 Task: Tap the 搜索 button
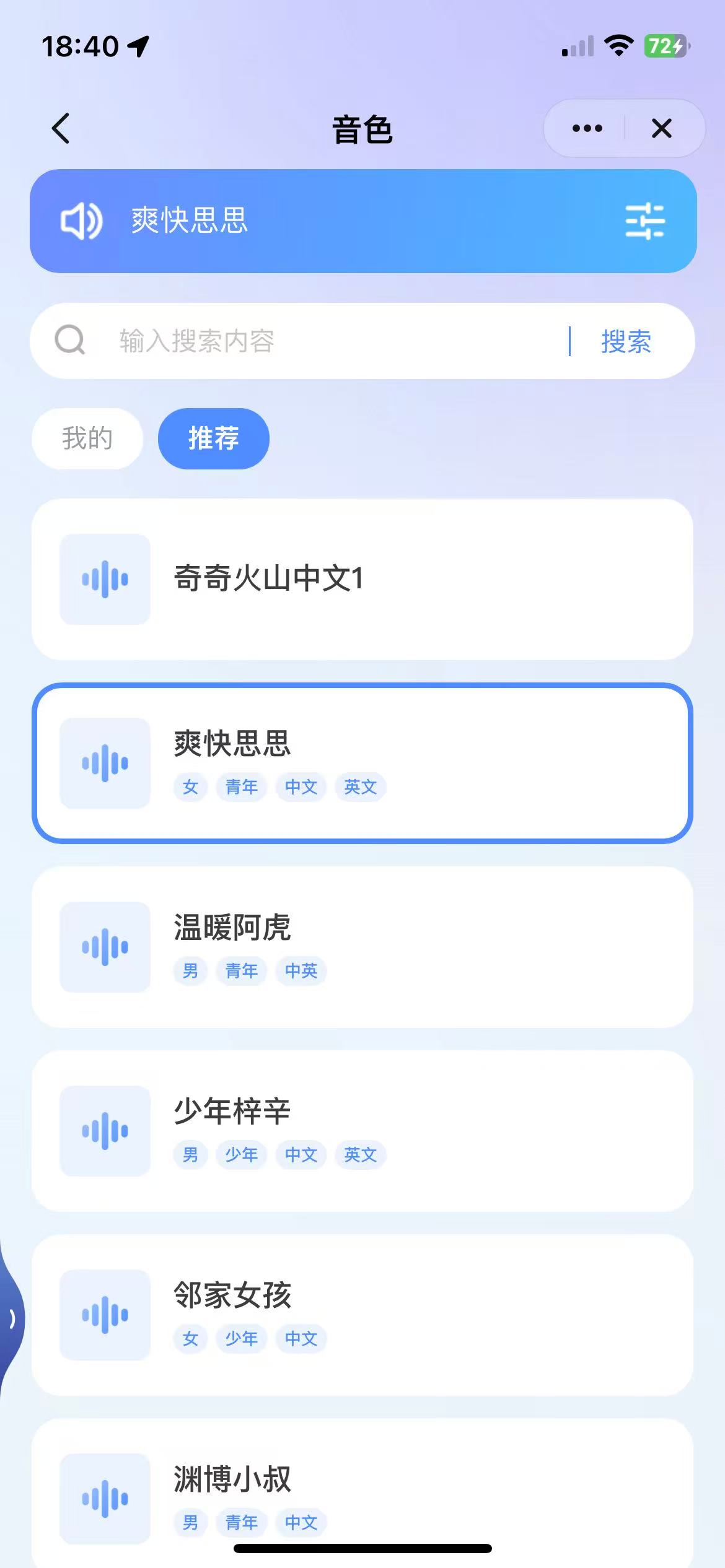click(626, 341)
